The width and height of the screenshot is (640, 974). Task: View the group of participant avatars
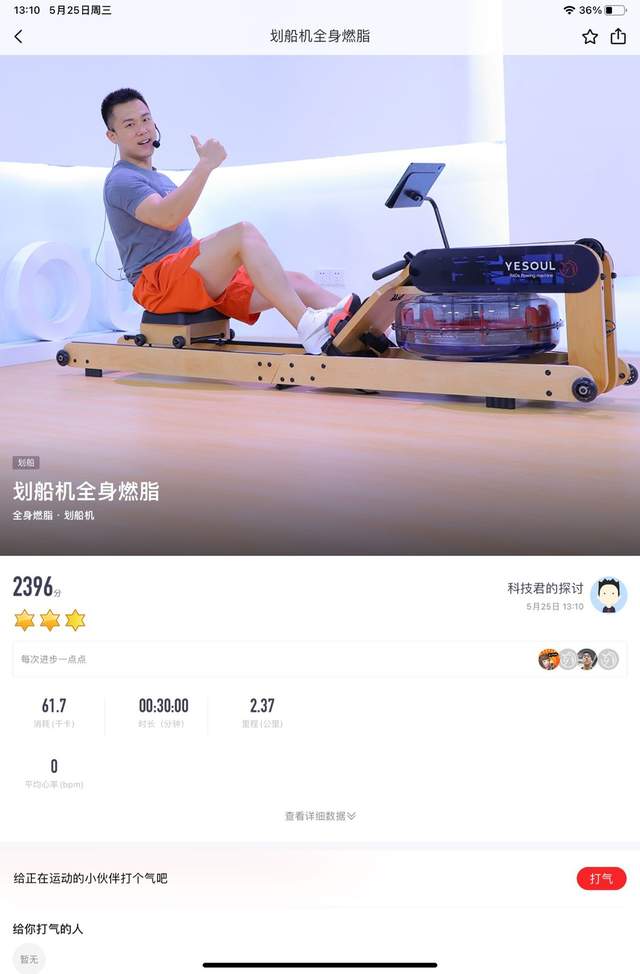(x=578, y=659)
